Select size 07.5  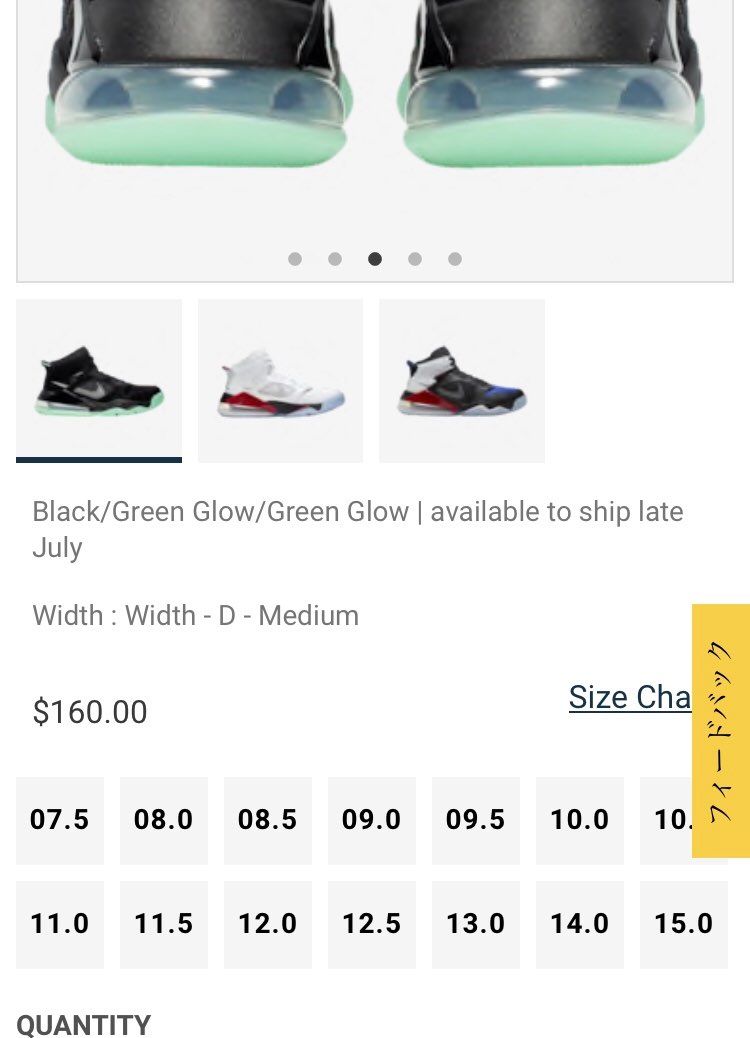(x=60, y=820)
